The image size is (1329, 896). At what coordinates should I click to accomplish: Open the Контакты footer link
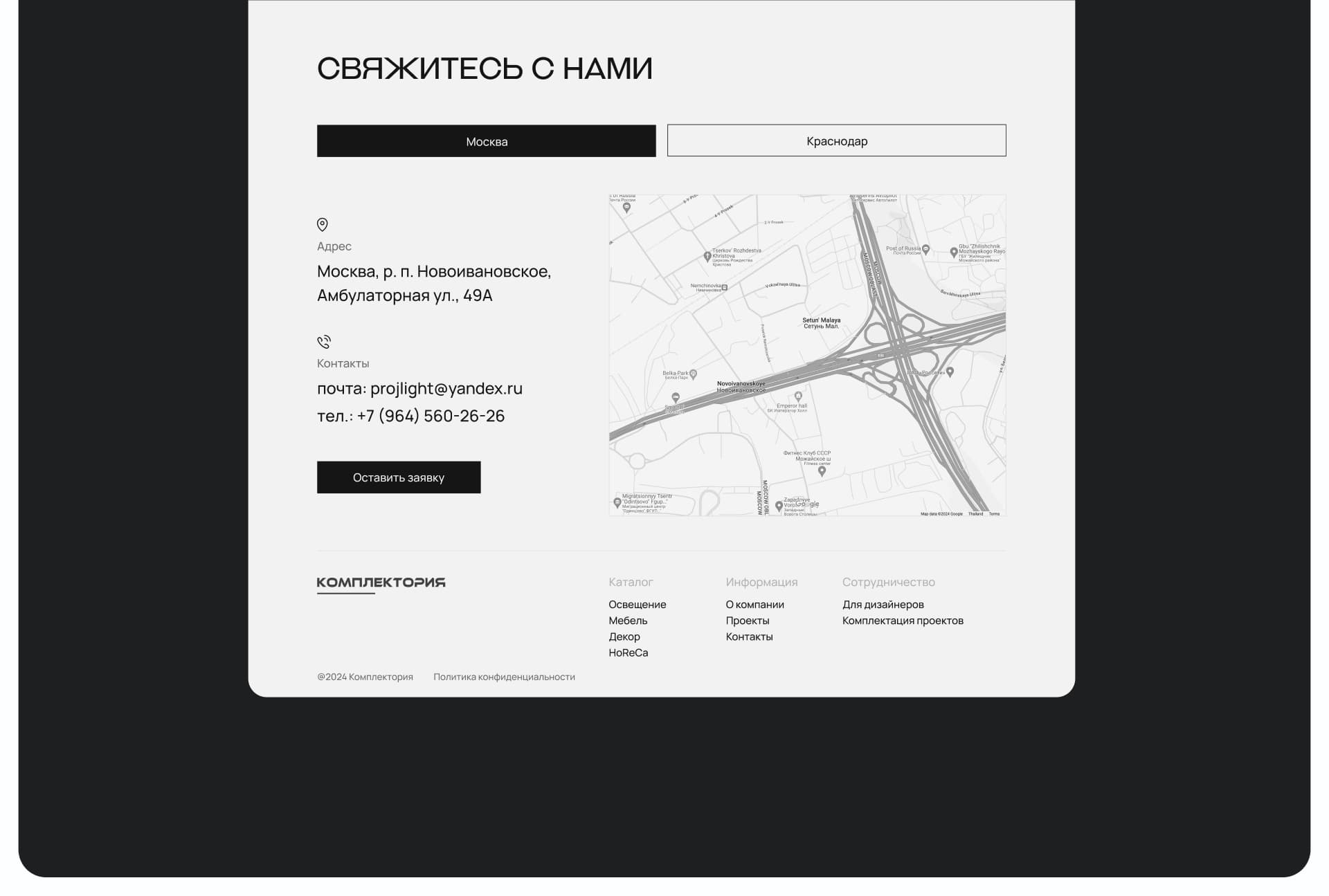749,637
